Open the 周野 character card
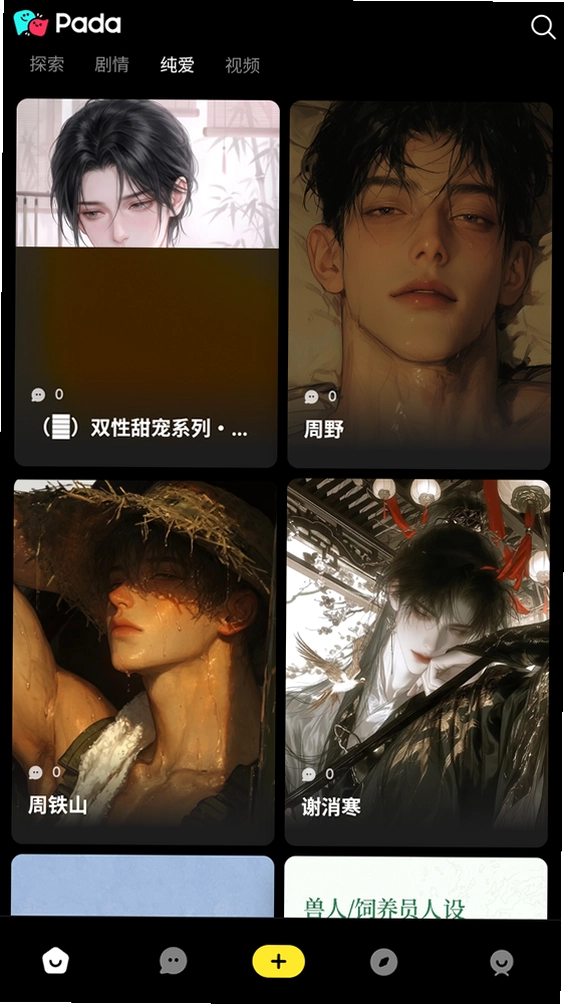This screenshot has height=1004, width=564. pos(419,284)
